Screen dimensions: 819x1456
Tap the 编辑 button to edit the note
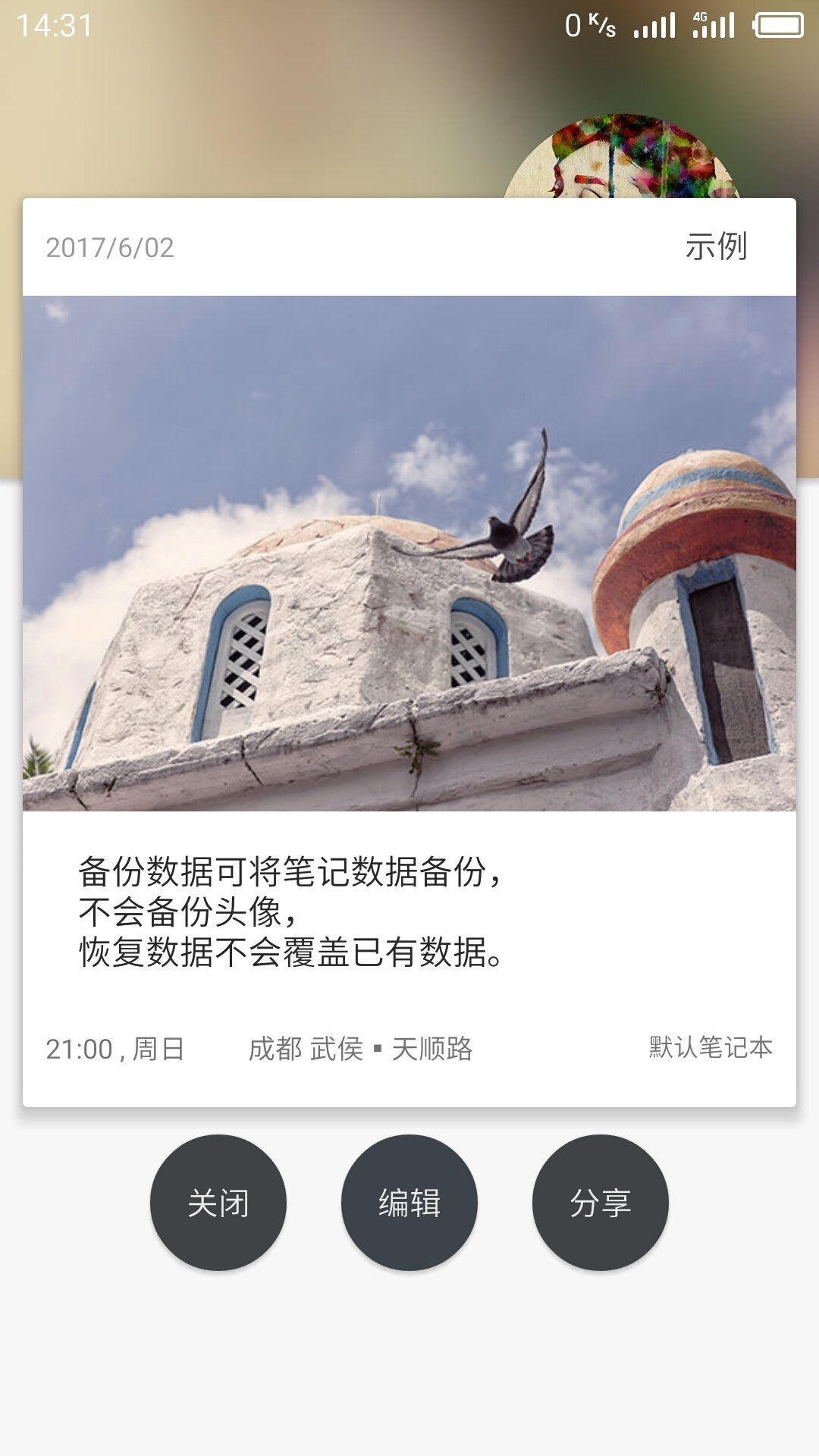coord(409,1203)
